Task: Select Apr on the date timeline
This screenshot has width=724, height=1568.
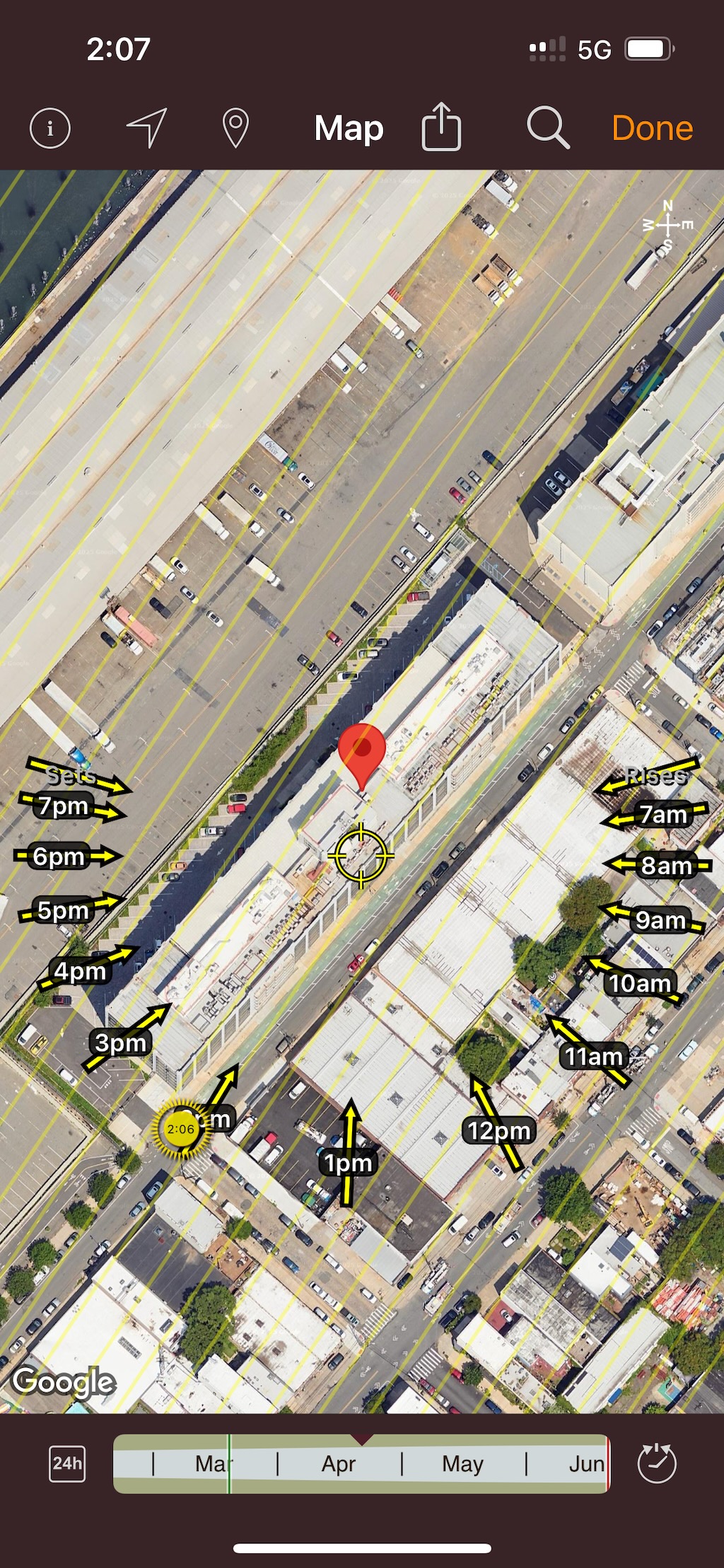Action: click(x=339, y=1463)
